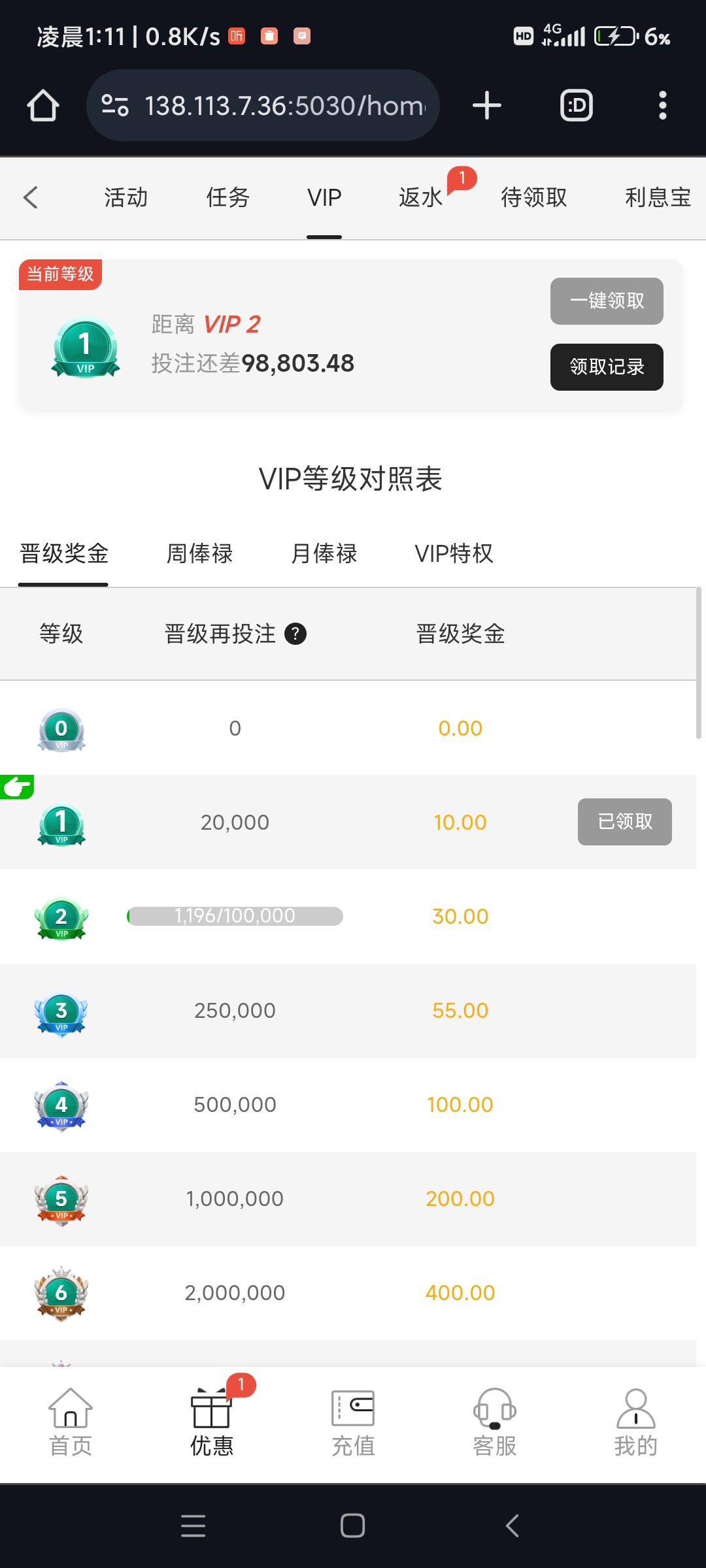Open the 待领取 tab

534,197
